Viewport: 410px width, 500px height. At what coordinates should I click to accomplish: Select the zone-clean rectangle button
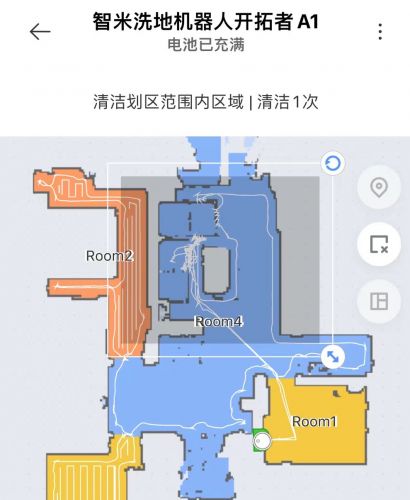379,244
